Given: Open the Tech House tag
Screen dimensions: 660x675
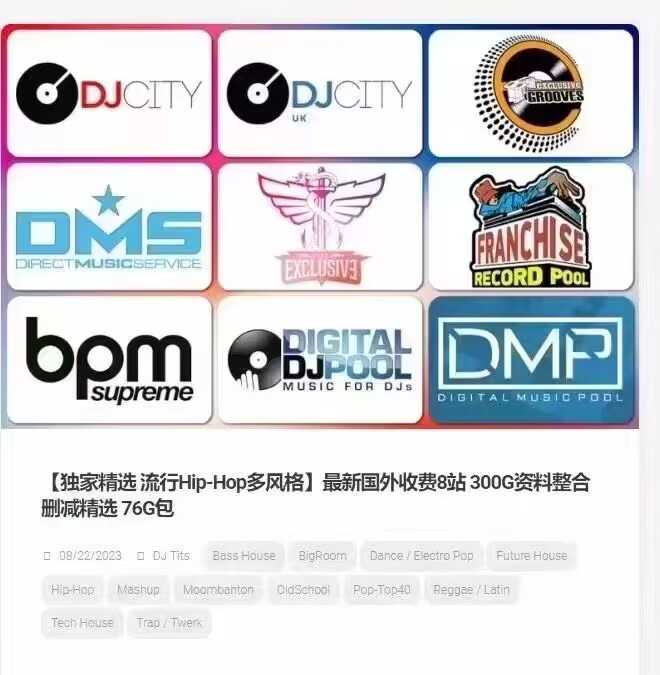Looking at the screenshot, I should tap(82, 623).
